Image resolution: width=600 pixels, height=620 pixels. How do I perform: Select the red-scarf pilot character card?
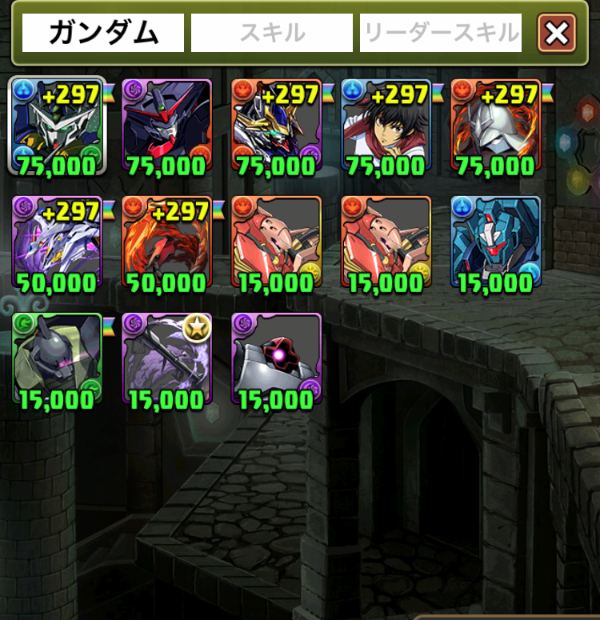[386, 124]
